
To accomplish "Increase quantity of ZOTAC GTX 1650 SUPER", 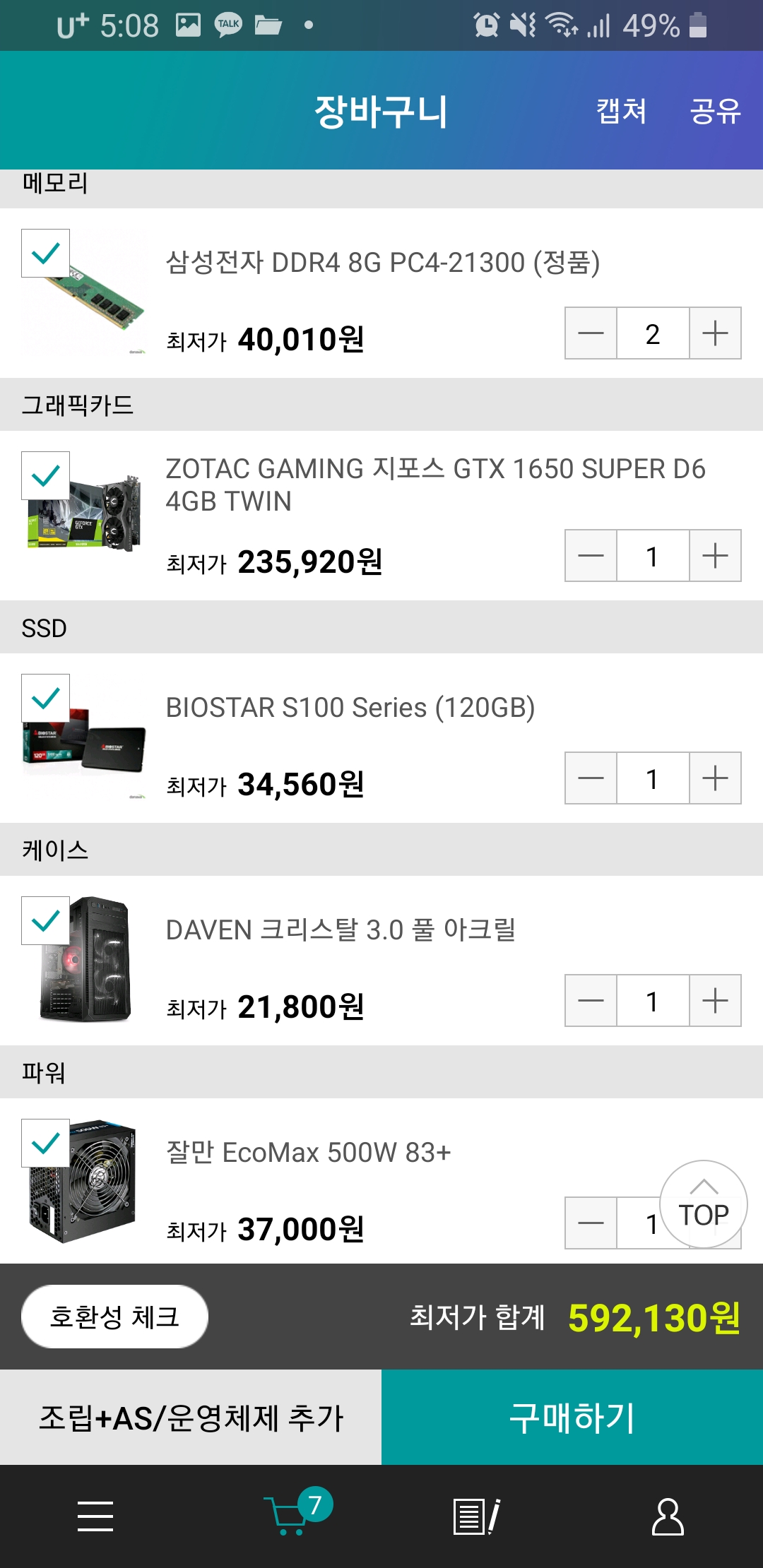I will (x=715, y=556).
